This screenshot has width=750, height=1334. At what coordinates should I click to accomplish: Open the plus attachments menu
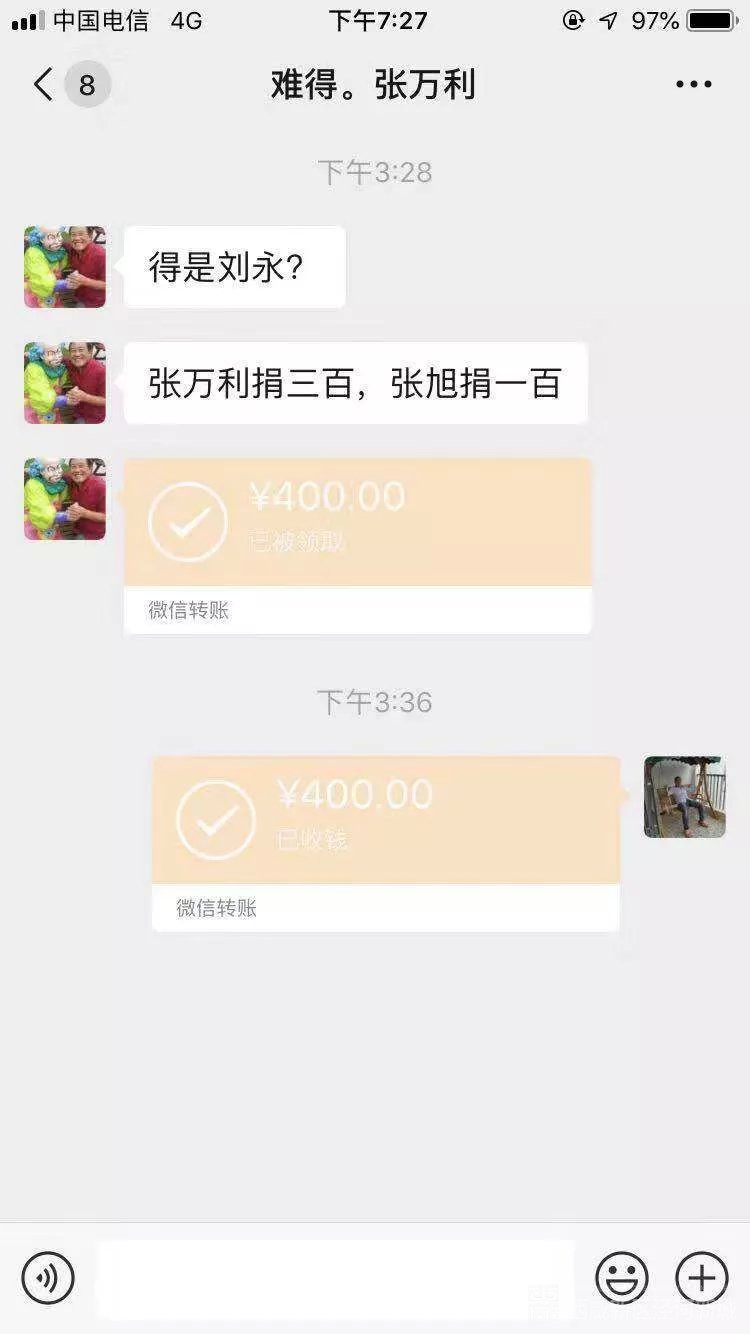coord(702,1278)
